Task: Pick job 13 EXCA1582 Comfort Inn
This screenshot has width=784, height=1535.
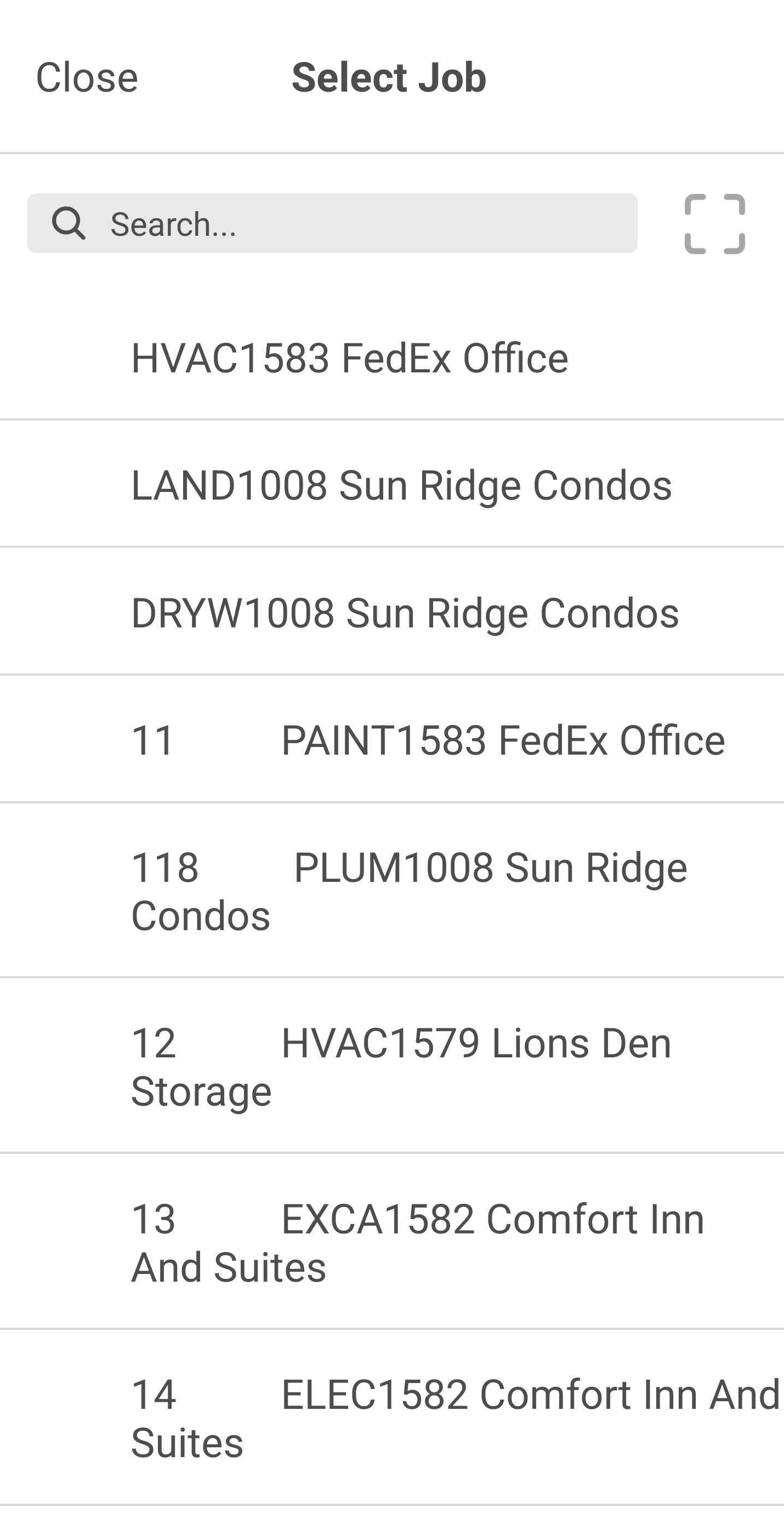Action: pyautogui.click(x=392, y=1242)
